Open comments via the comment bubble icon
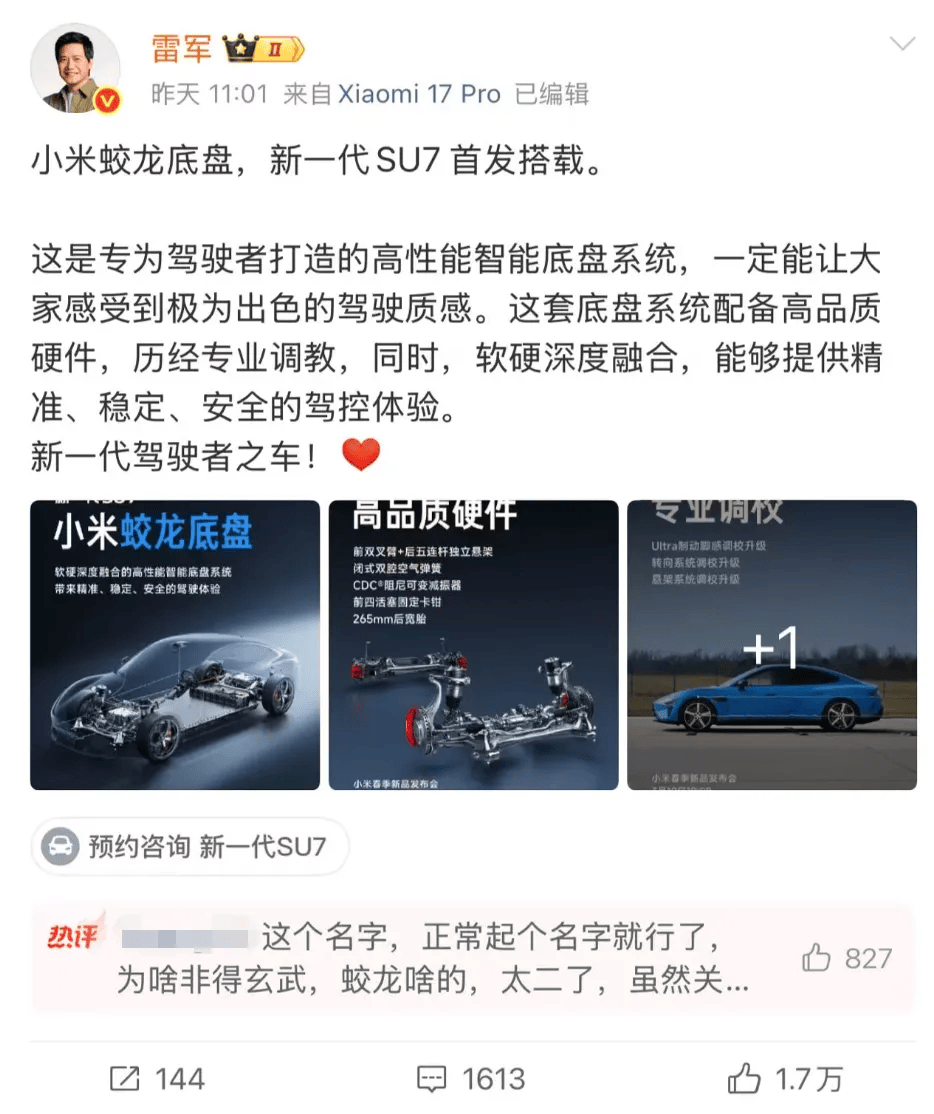 pyautogui.click(x=432, y=1079)
